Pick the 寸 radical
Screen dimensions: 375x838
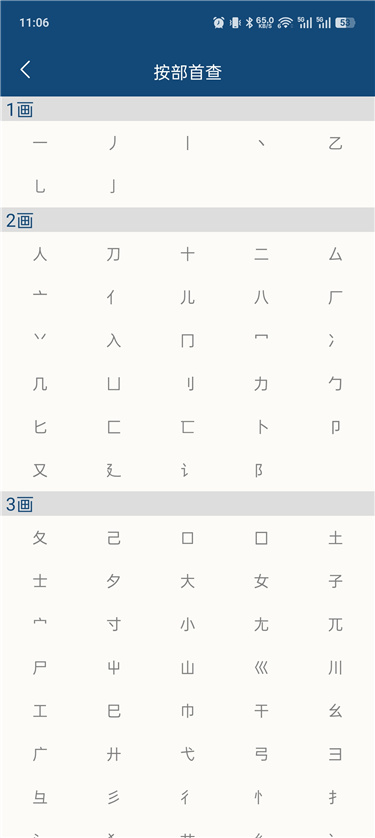pos(113,624)
